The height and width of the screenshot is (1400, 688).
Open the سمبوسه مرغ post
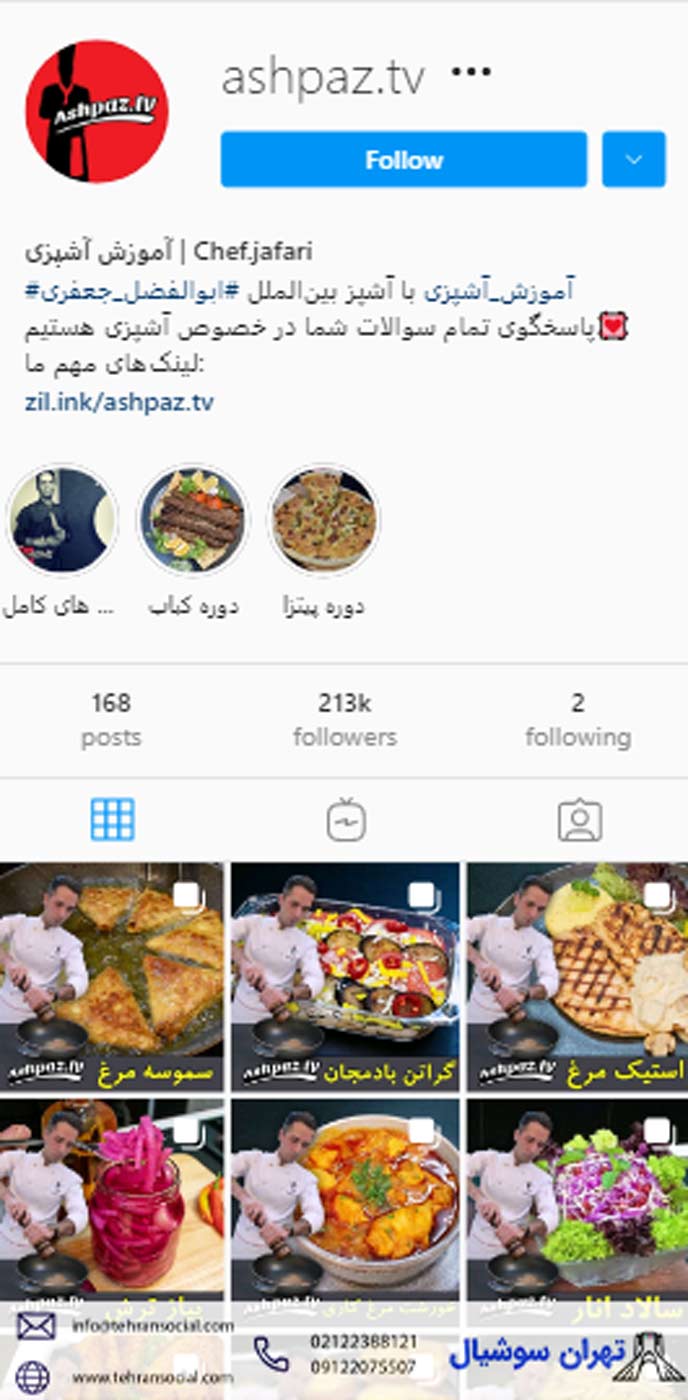pyautogui.click(x=111, y=975)
